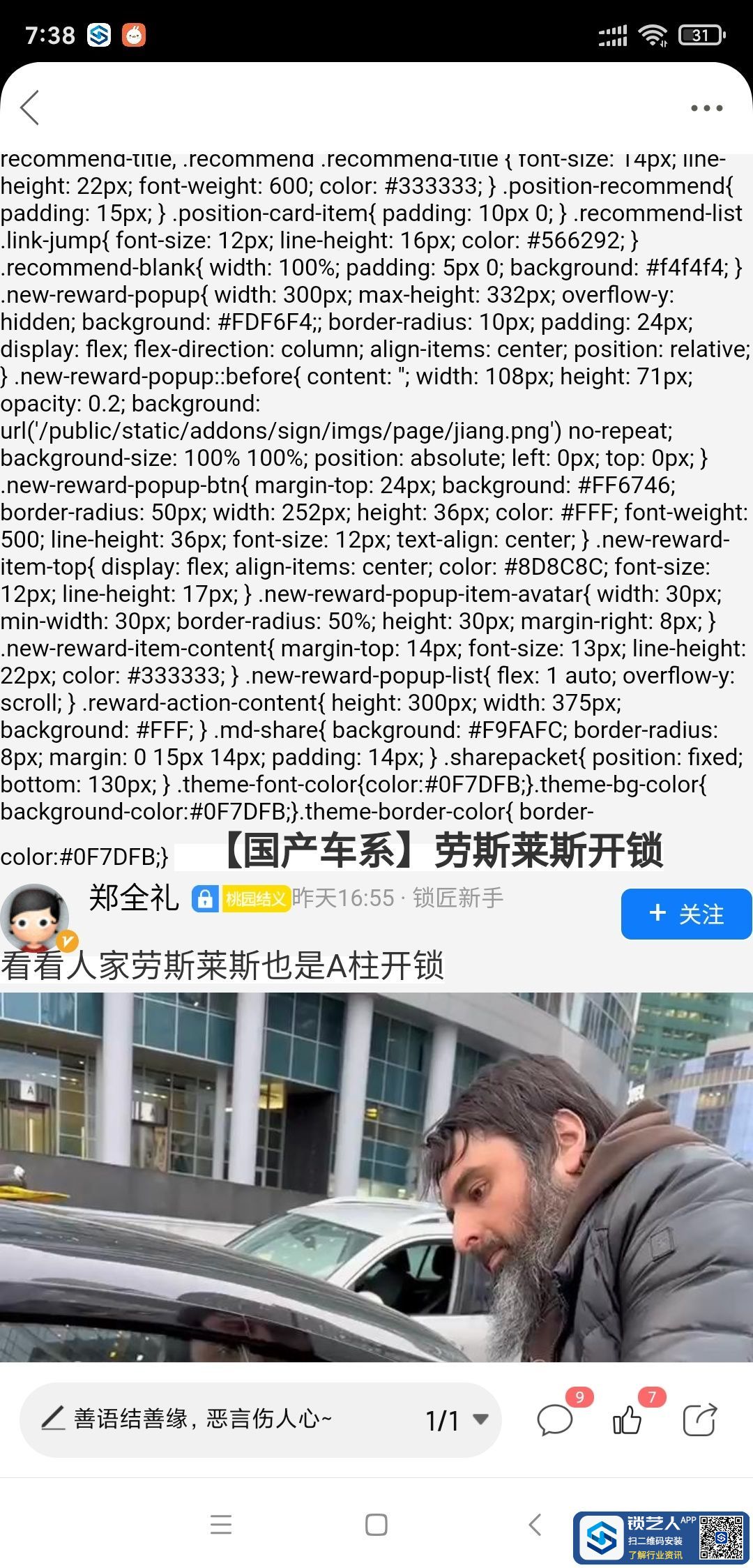Follow 郑全礼 with the 关注 button
Image resolution: width=753 pixels, height=1568 pixels.
coord(686,914)
